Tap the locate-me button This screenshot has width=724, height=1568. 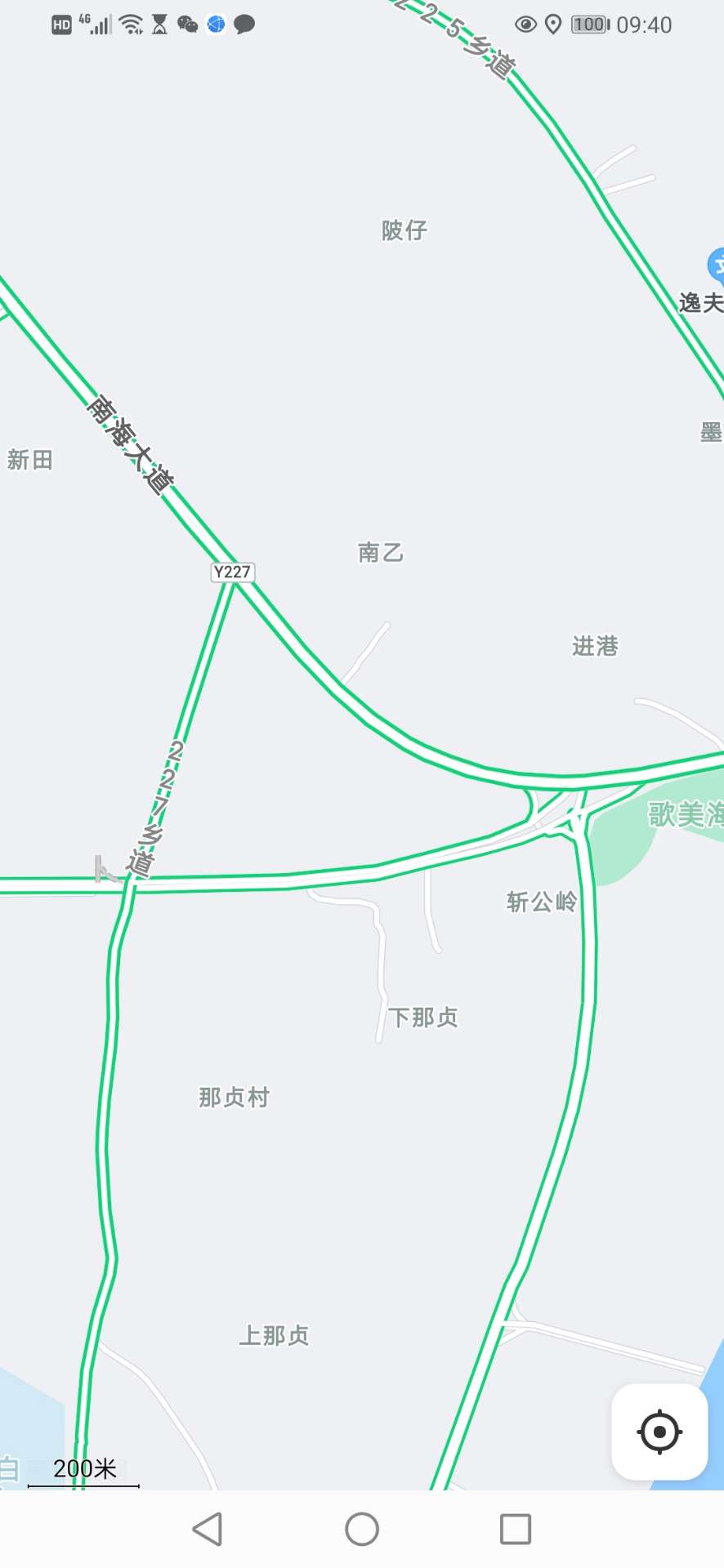coord(659,1432)
